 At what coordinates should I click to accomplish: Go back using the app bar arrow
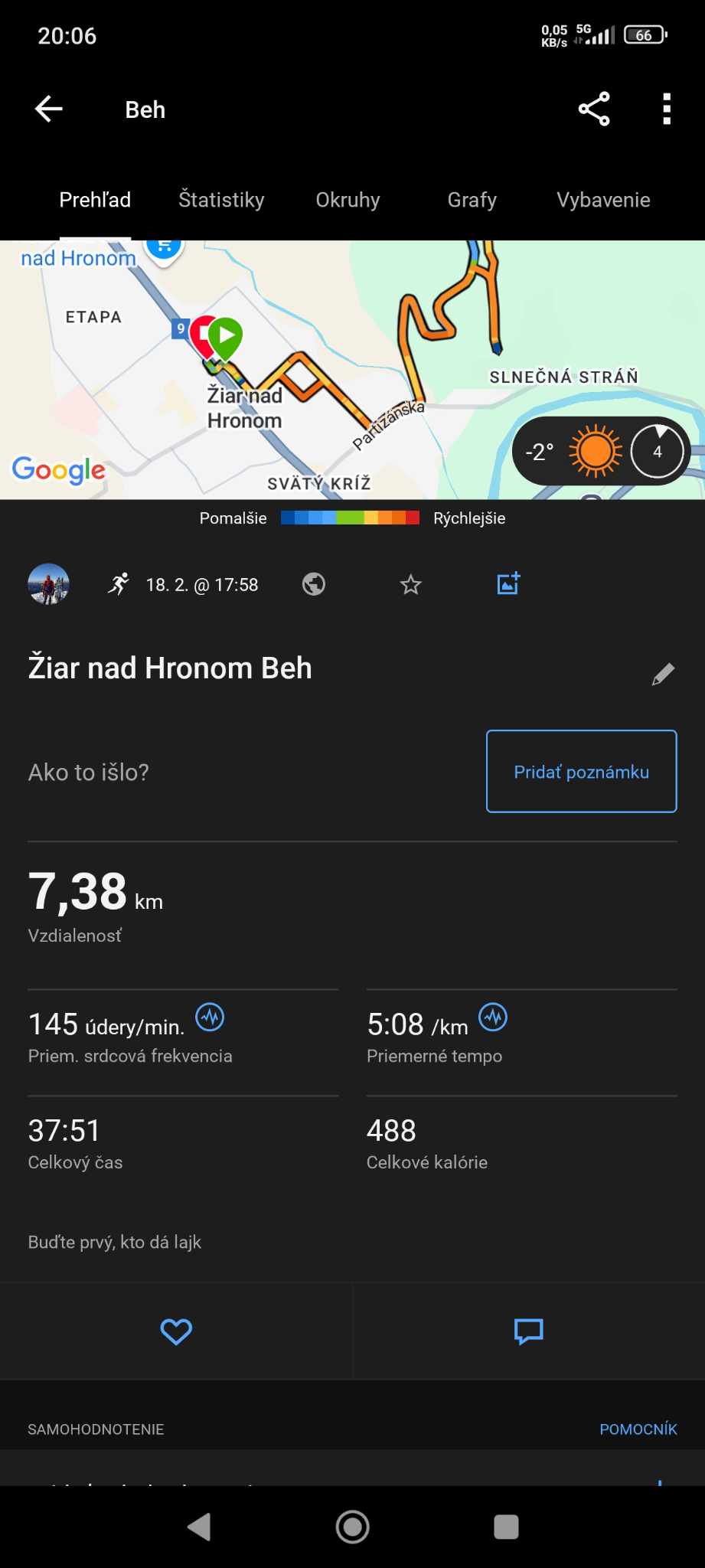coord(49,109)
